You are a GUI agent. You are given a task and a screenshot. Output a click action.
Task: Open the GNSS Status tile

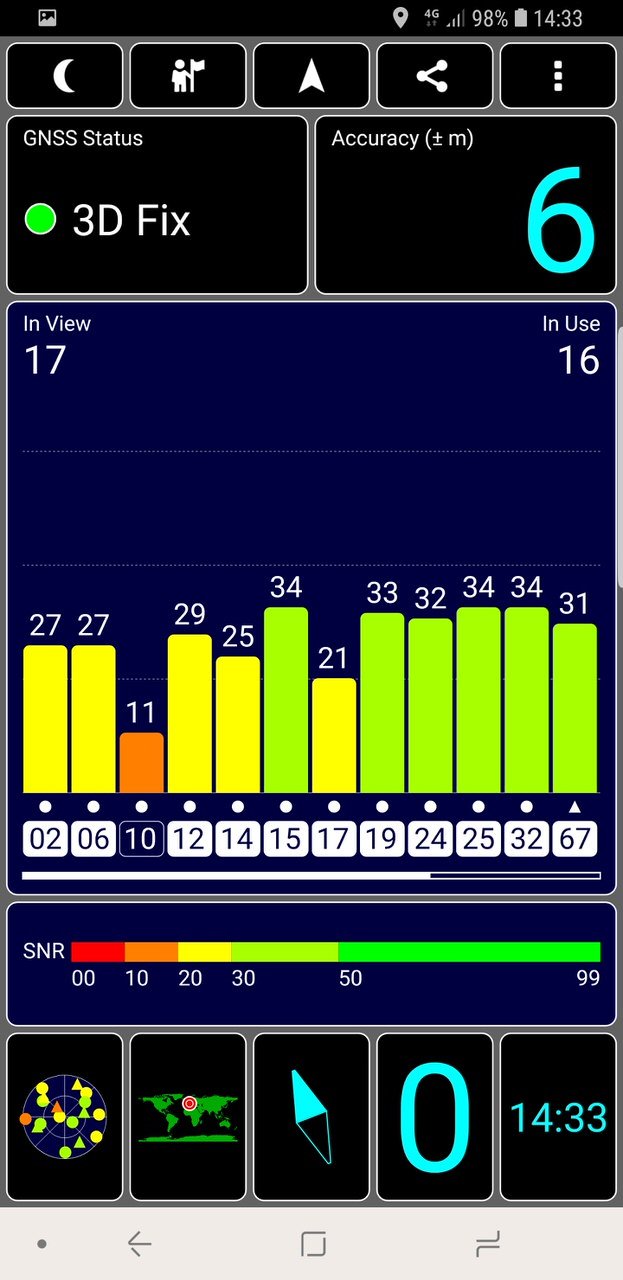coord(157,205)
